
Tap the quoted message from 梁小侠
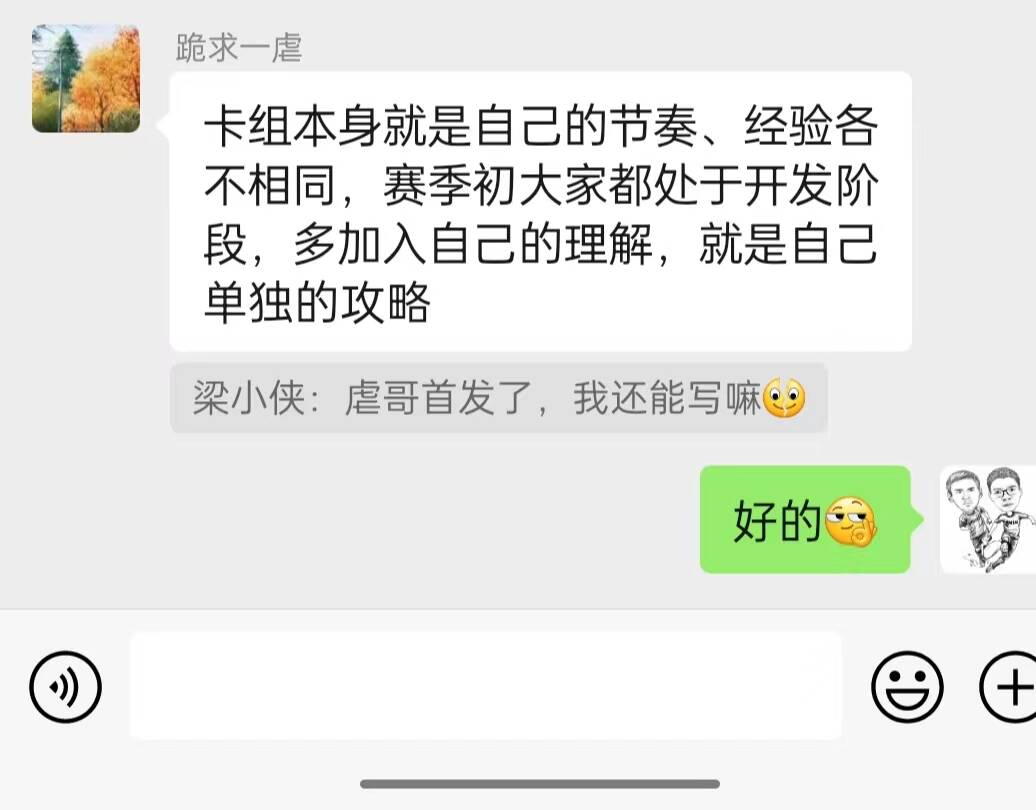498,399
